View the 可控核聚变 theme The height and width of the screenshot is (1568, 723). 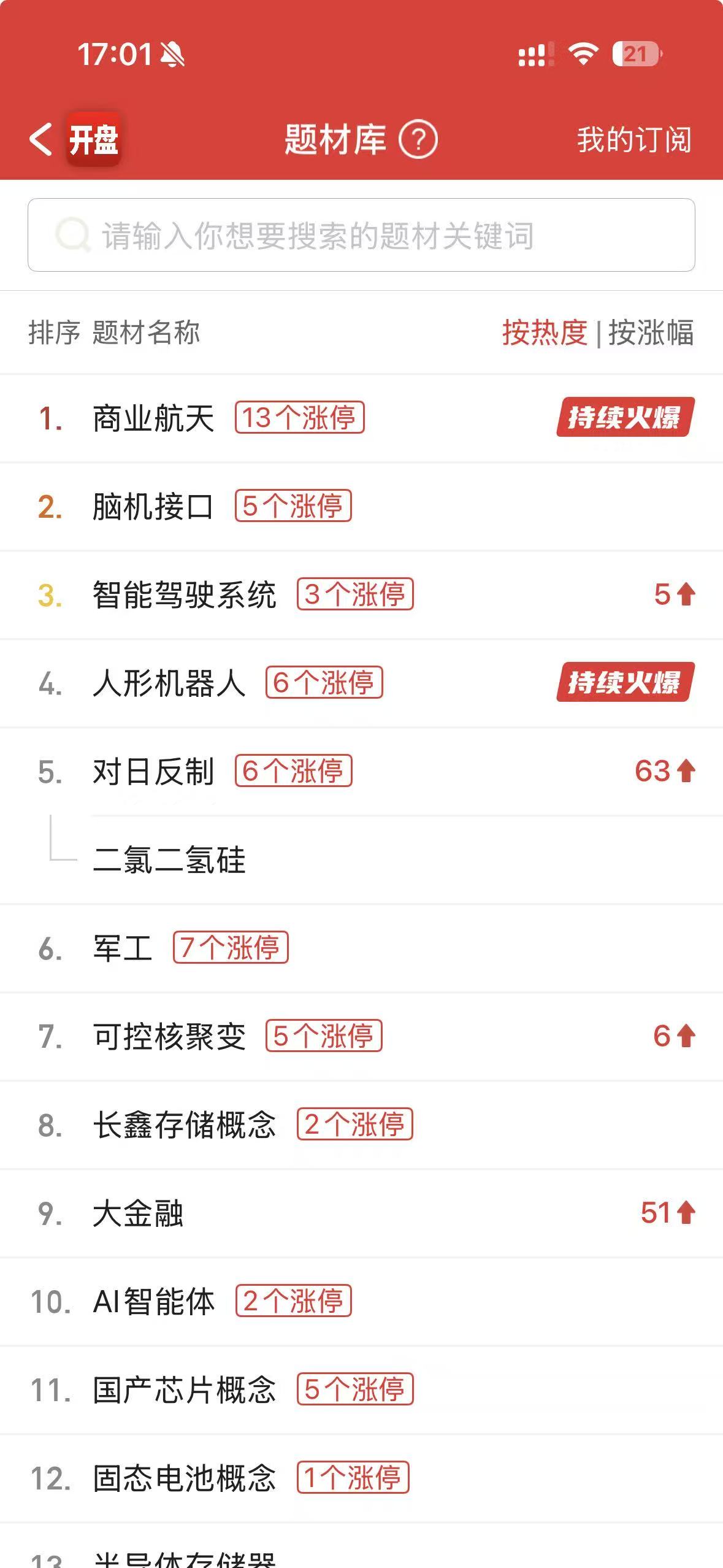click(x=169, y=1037)
